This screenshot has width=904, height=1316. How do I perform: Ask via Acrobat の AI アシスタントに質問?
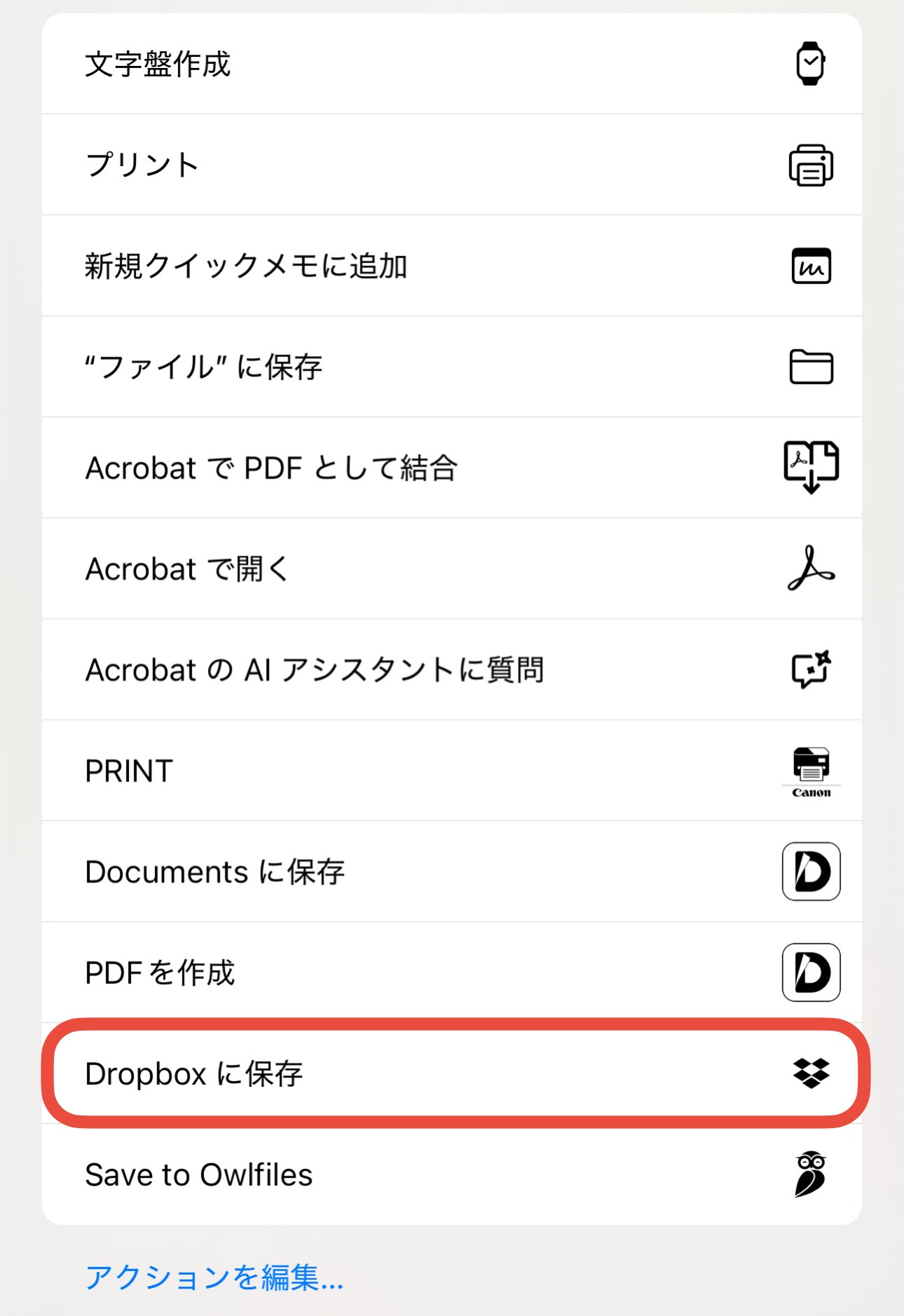click(451, 670)
